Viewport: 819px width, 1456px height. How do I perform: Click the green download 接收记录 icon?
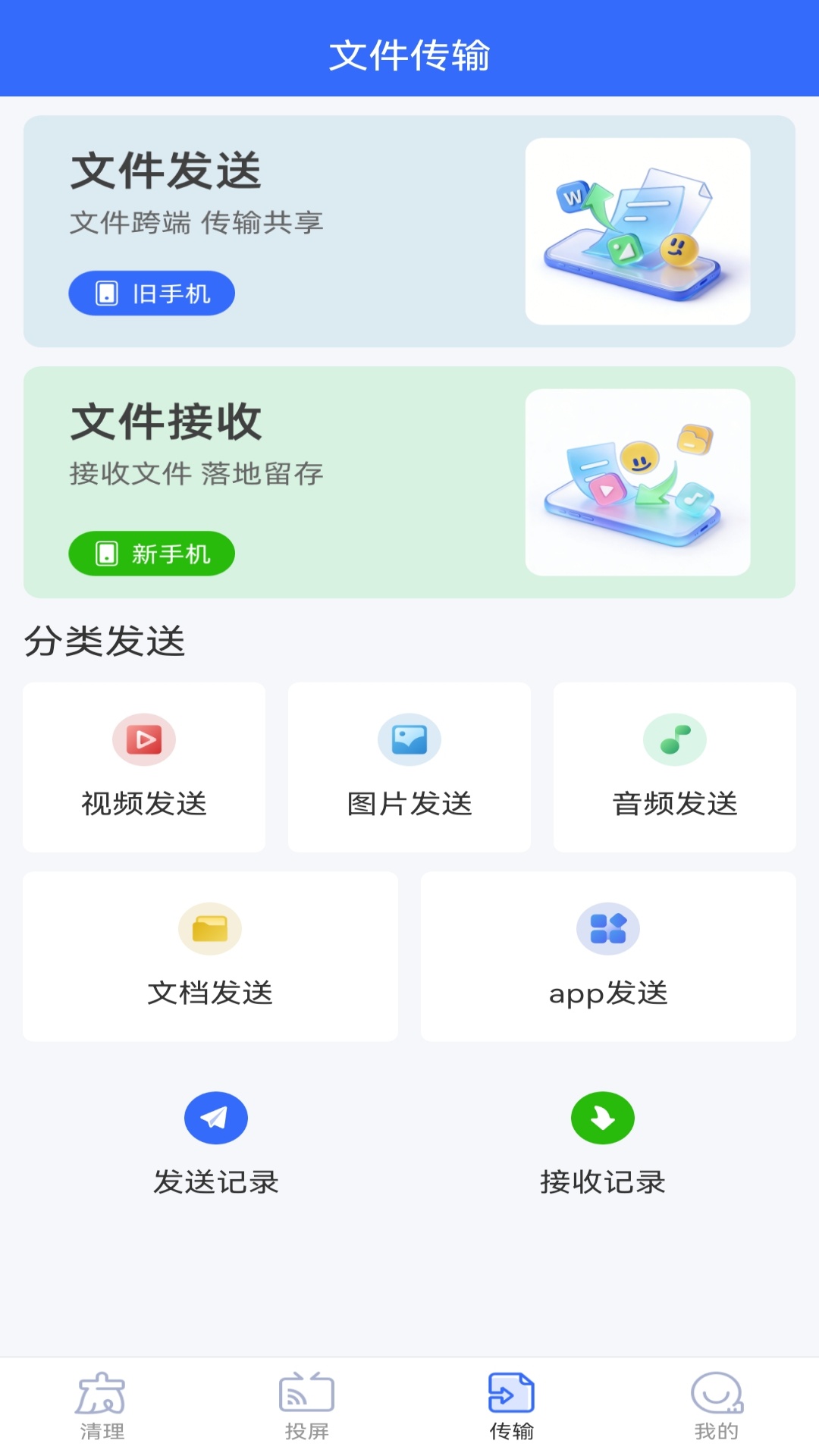pyautogui.click(x=603, y=1117)
